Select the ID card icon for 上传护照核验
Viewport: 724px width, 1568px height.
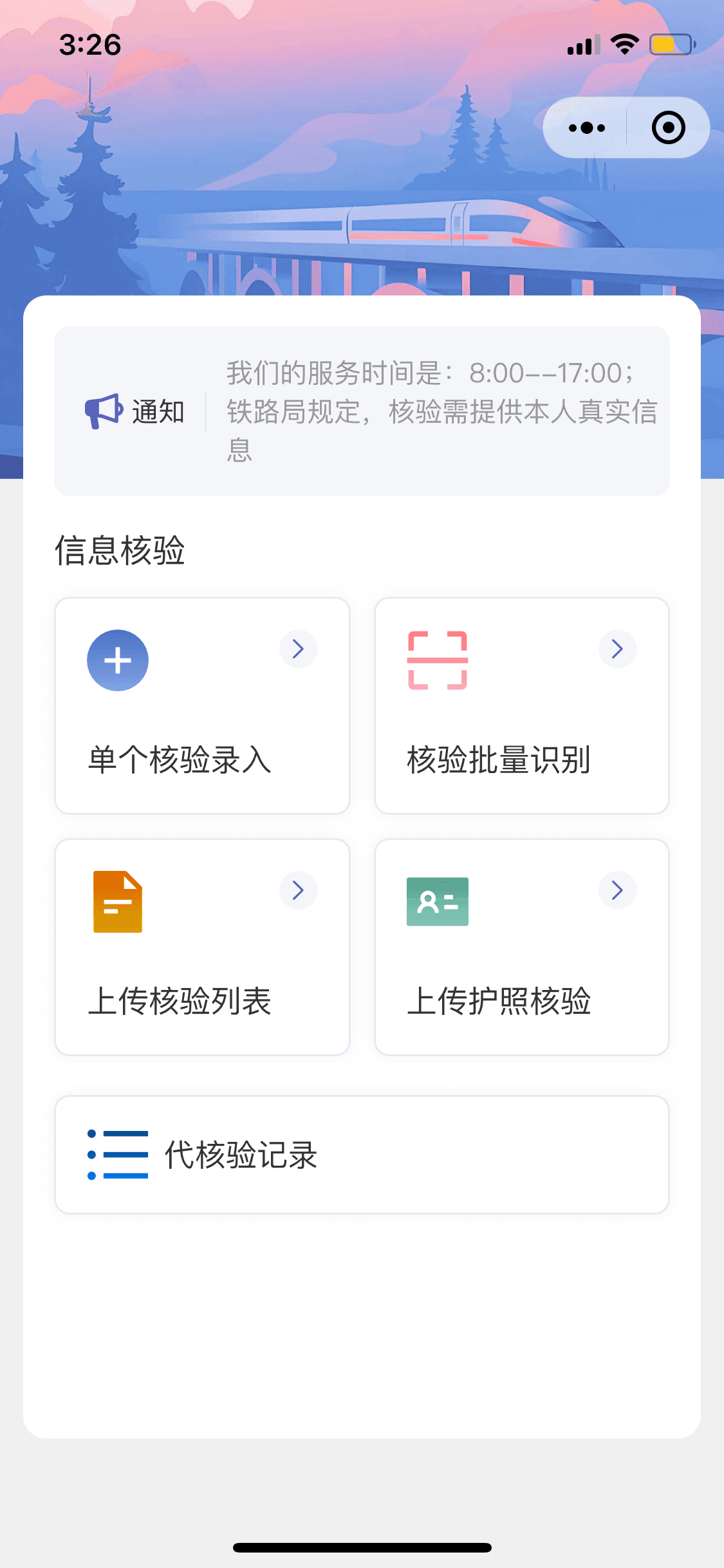pos(437,901)
